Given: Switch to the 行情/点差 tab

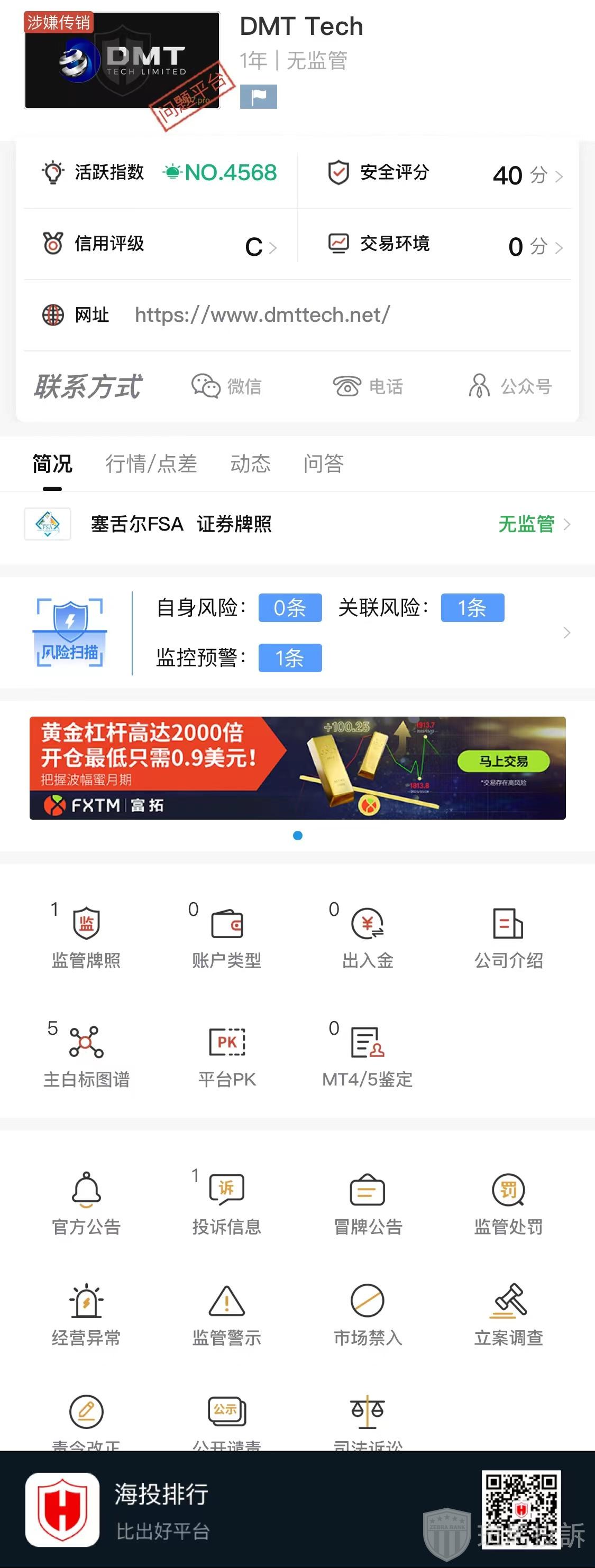Looking at the screenshot, I should pyautogui.click(x=151, y=464).
